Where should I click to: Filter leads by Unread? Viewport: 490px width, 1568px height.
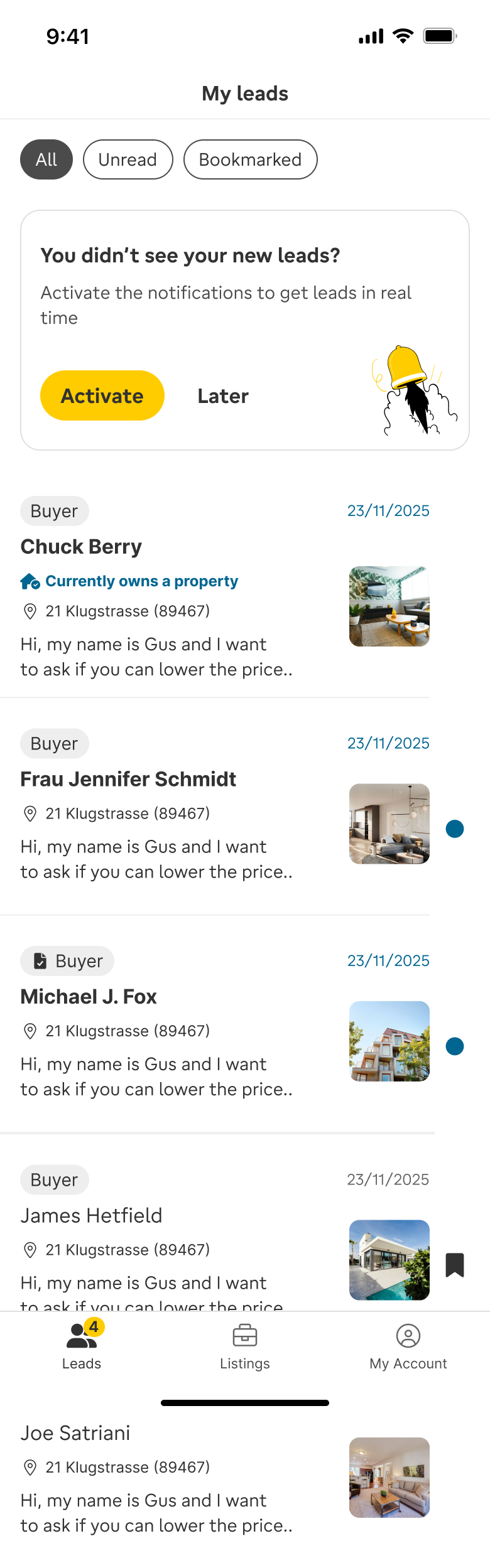tap(128, 159)
